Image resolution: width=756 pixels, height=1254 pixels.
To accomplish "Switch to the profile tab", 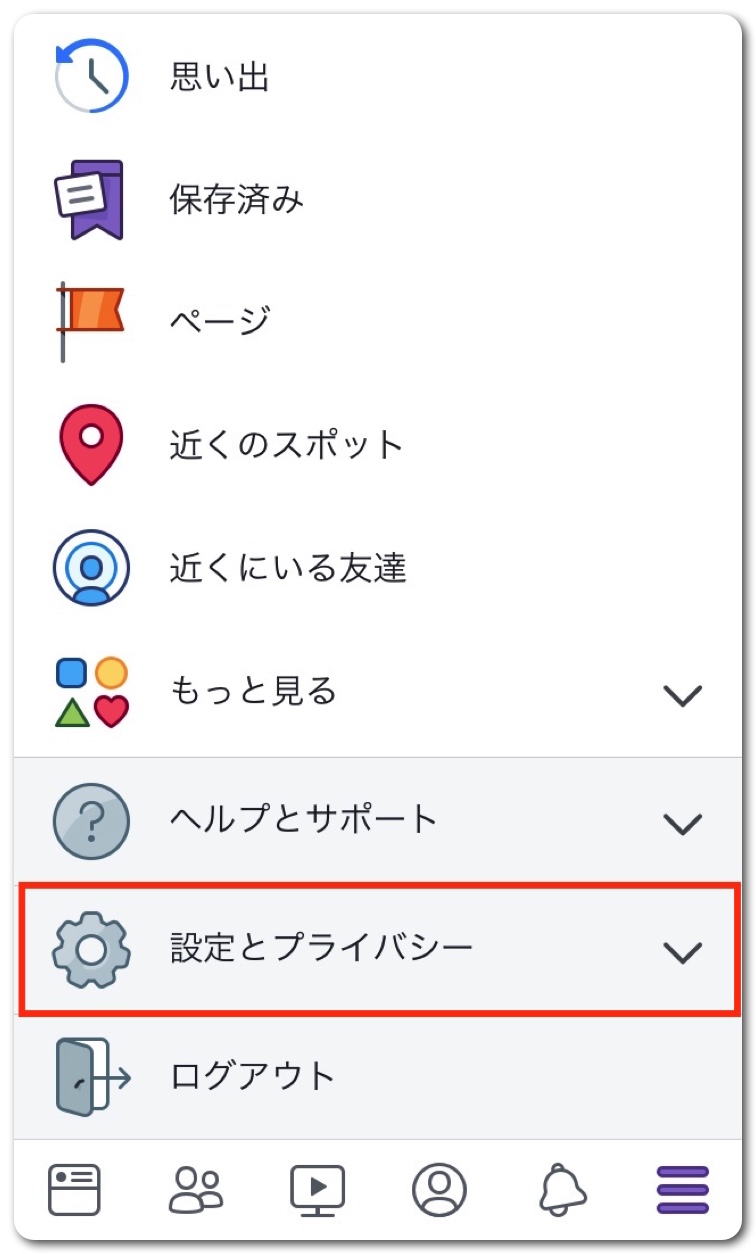I will point(439,1189).
